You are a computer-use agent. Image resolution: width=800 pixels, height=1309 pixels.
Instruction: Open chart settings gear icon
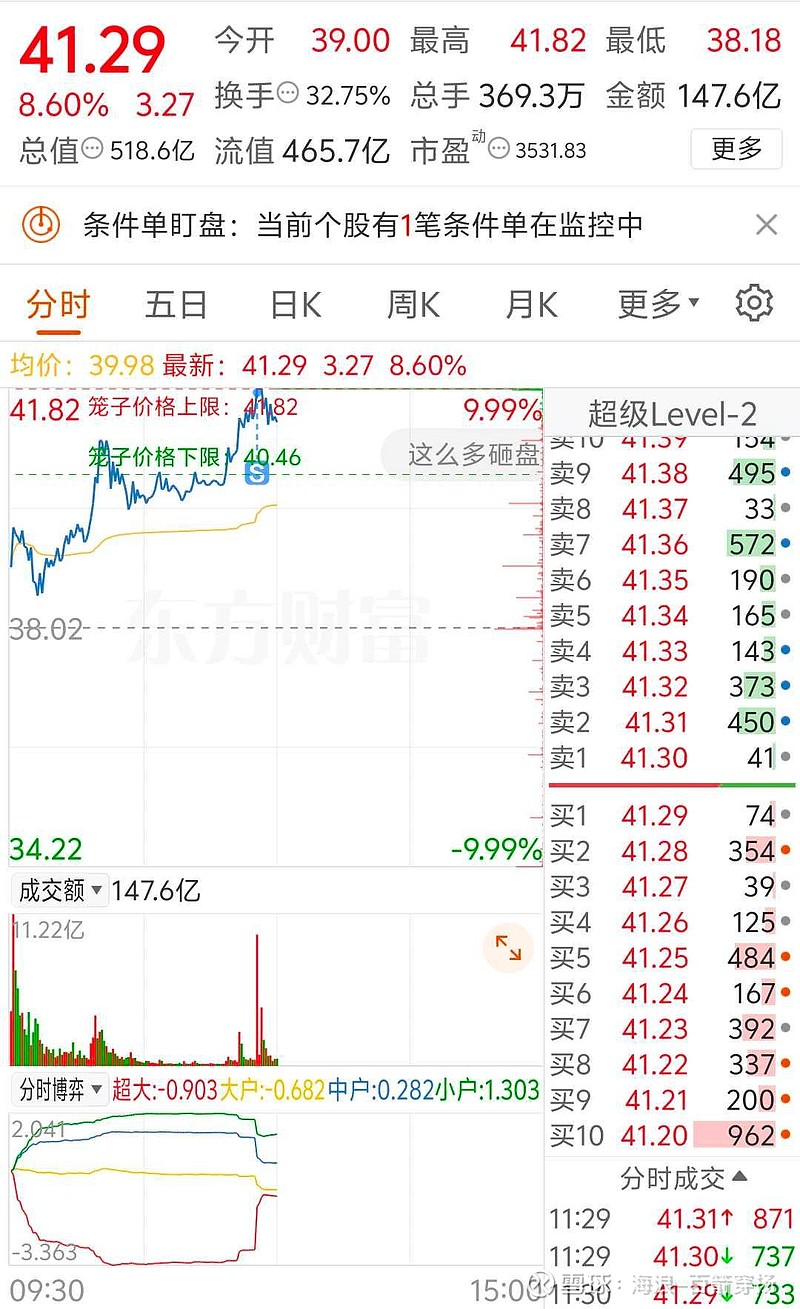754,303
